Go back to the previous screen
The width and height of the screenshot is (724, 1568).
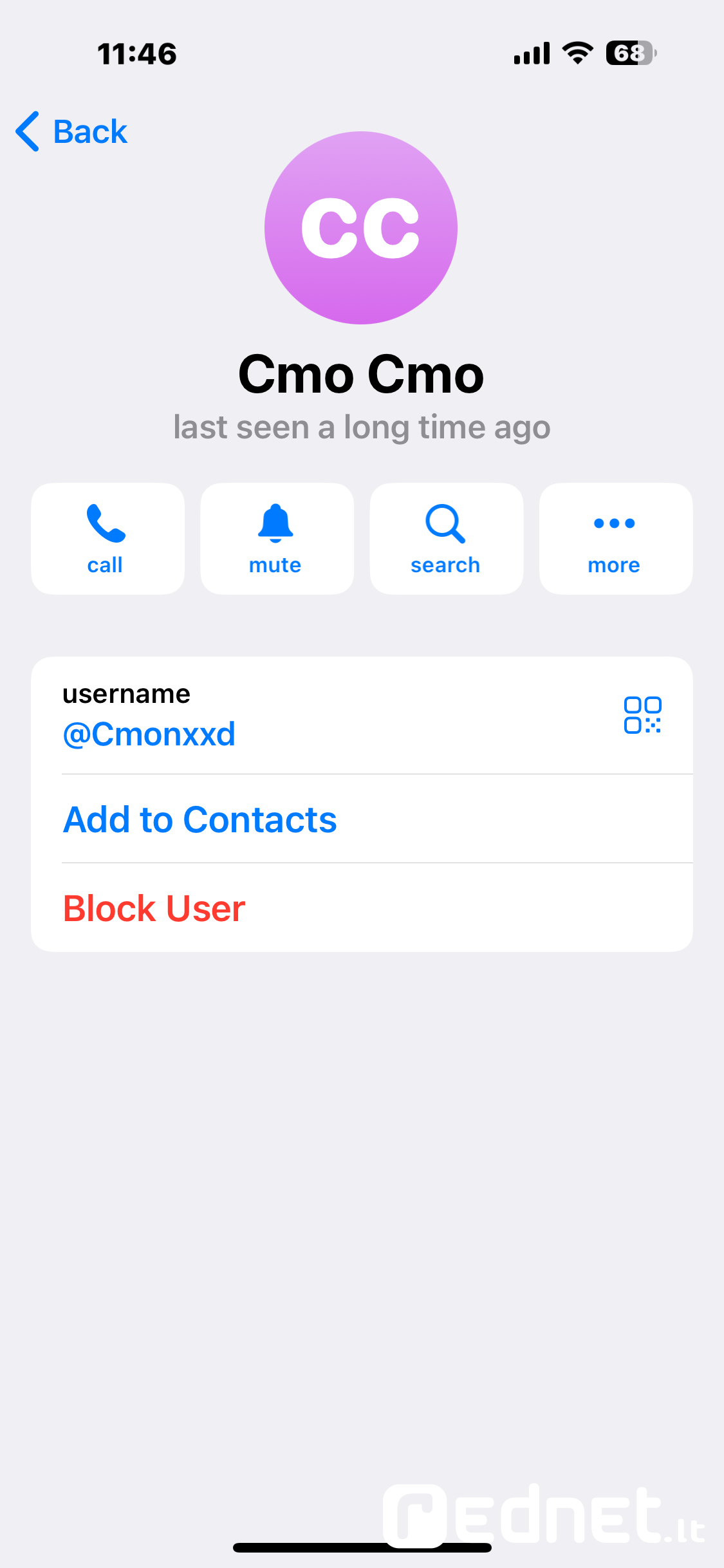pos(72,132)
